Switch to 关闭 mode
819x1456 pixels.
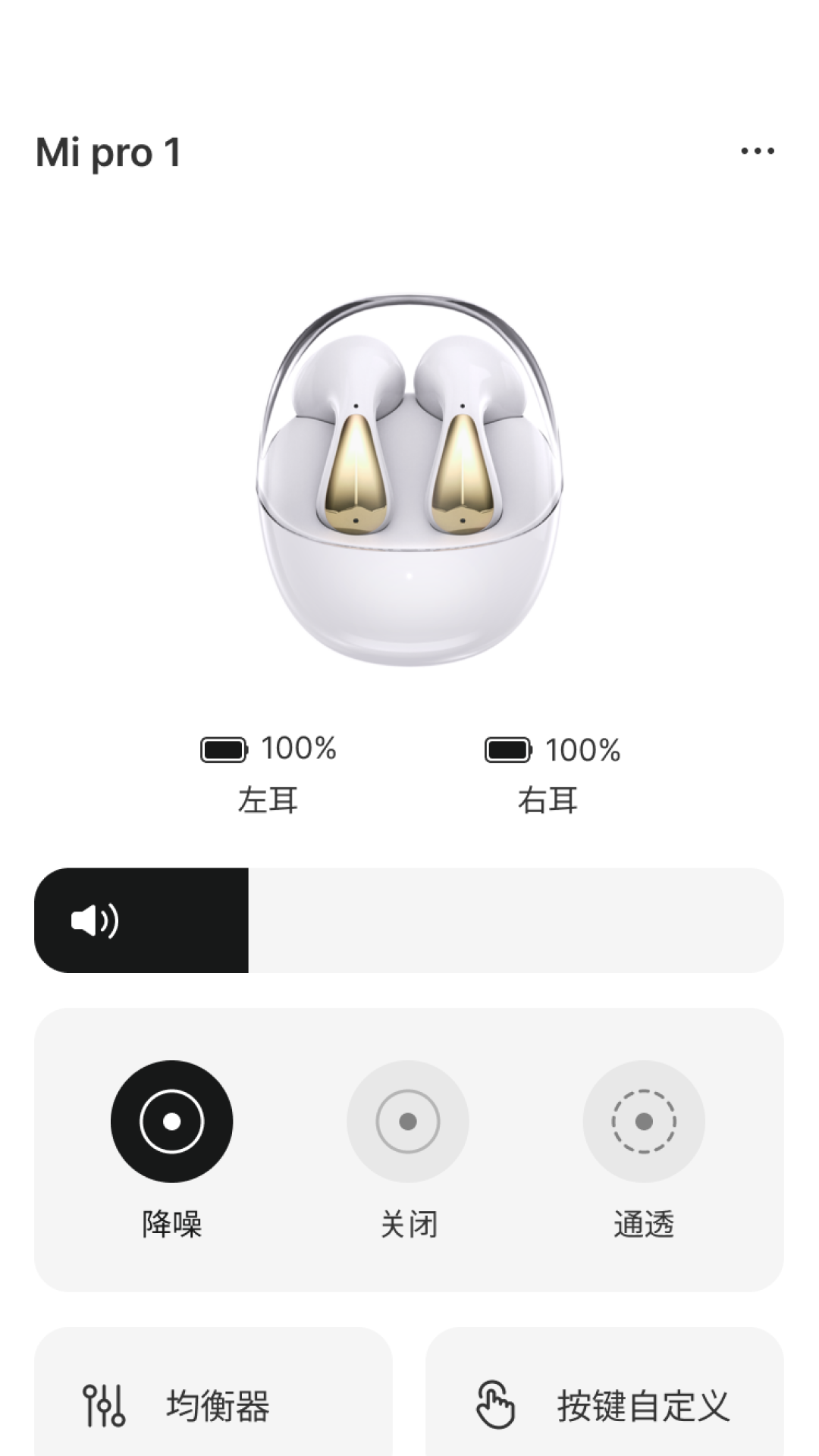tap(408, 1121)
